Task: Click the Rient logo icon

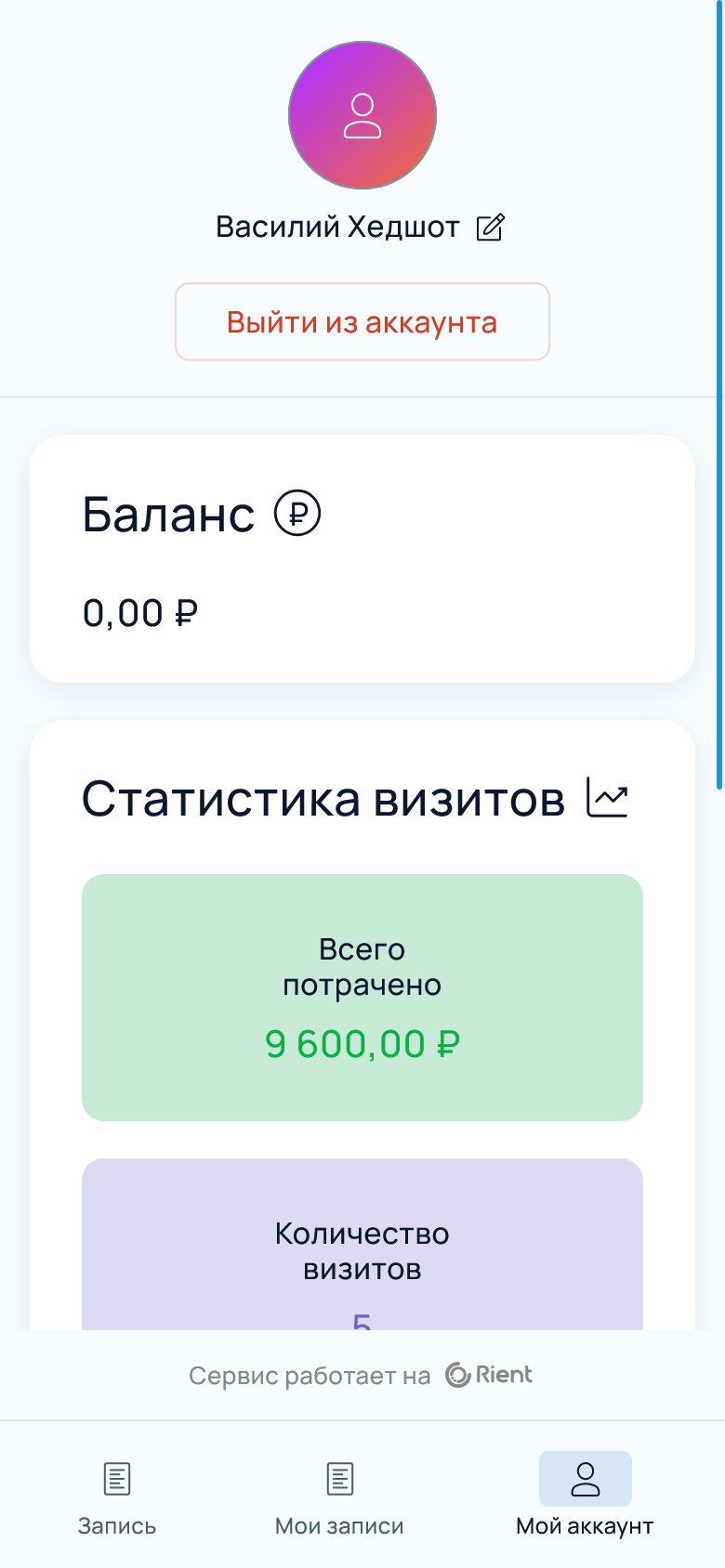Action: pos(459,1375)
